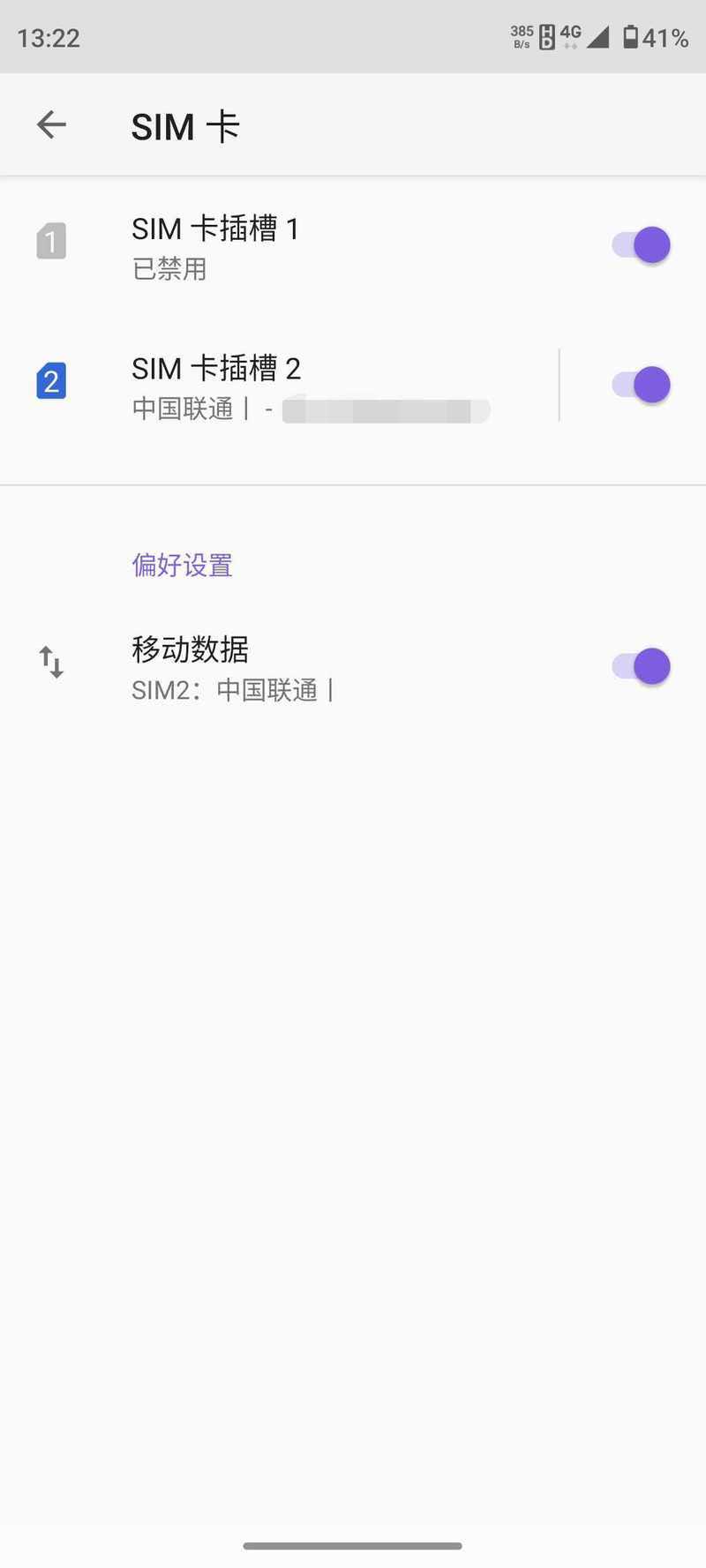Viewport: 706px width, 1568px height.
Task: Toggle the SIM 卡插槽 1 switch
Action: 642,245
